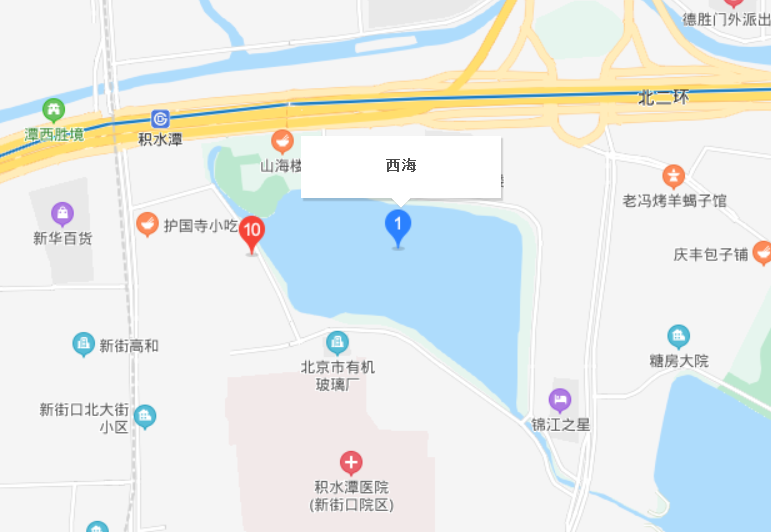Tap the 新街口北大街小区 residential marker
771x532 pixels.
coord(146,416)
